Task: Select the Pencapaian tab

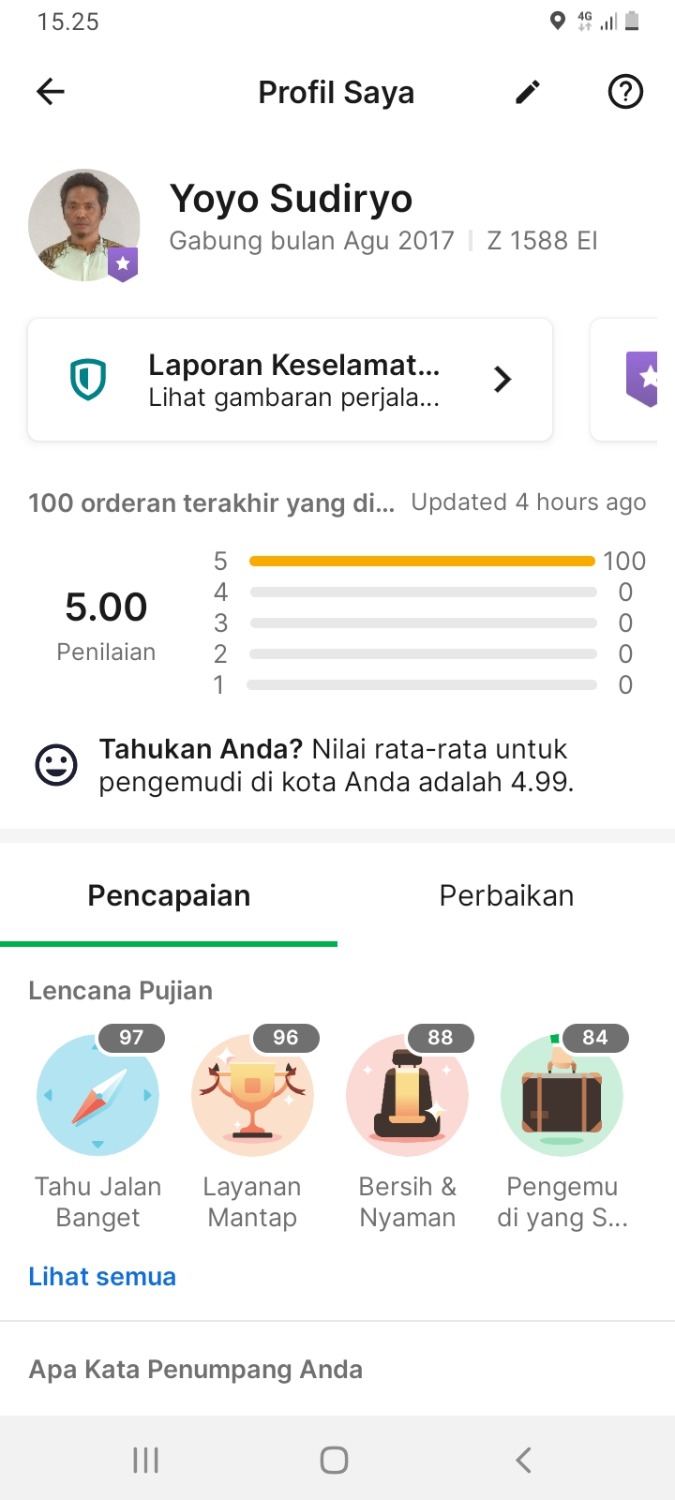Action: click(x=169, y=895)
